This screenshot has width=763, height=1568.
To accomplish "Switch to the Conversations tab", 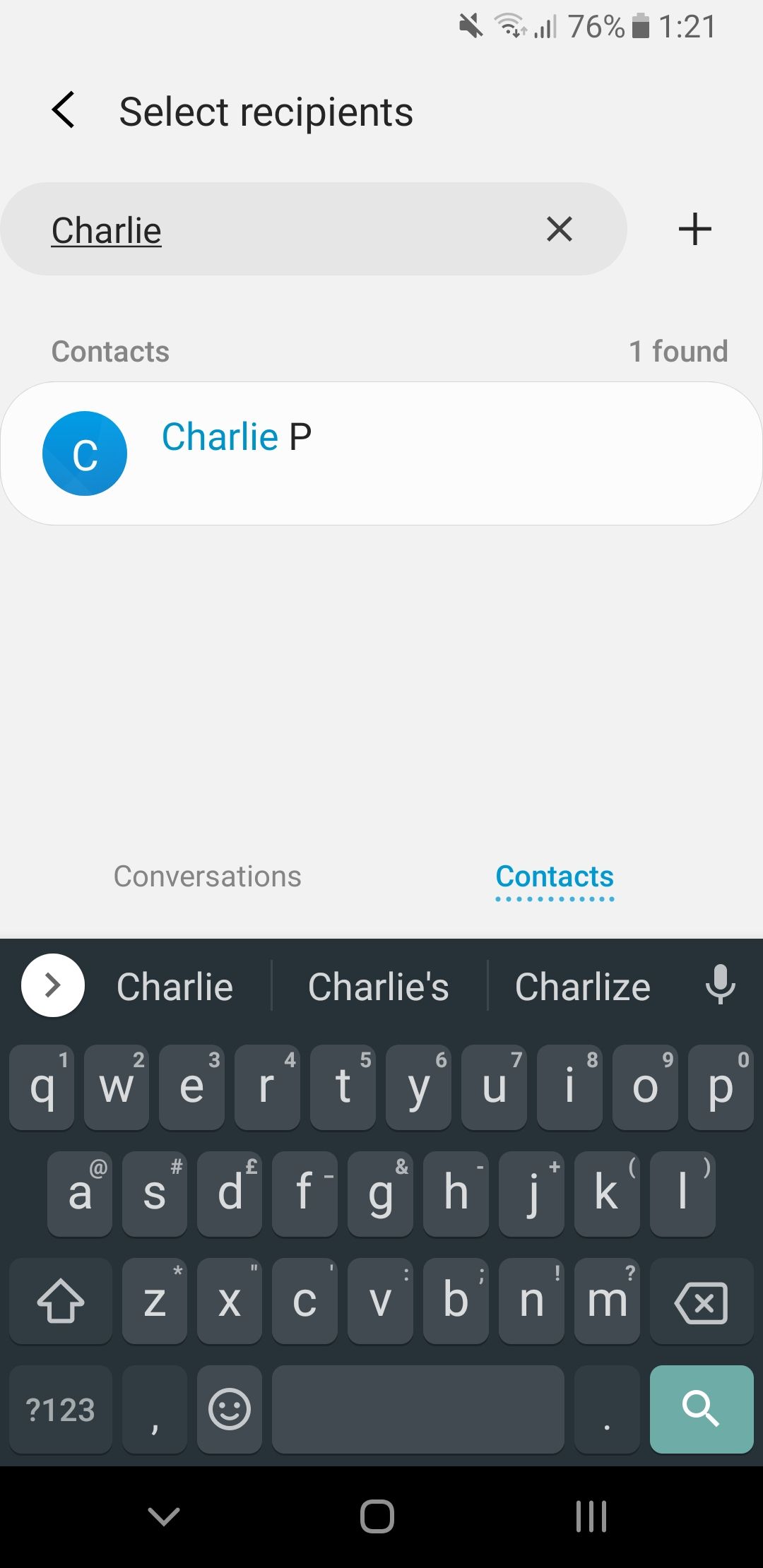I will pyautogui.click(x=207, y=876).
